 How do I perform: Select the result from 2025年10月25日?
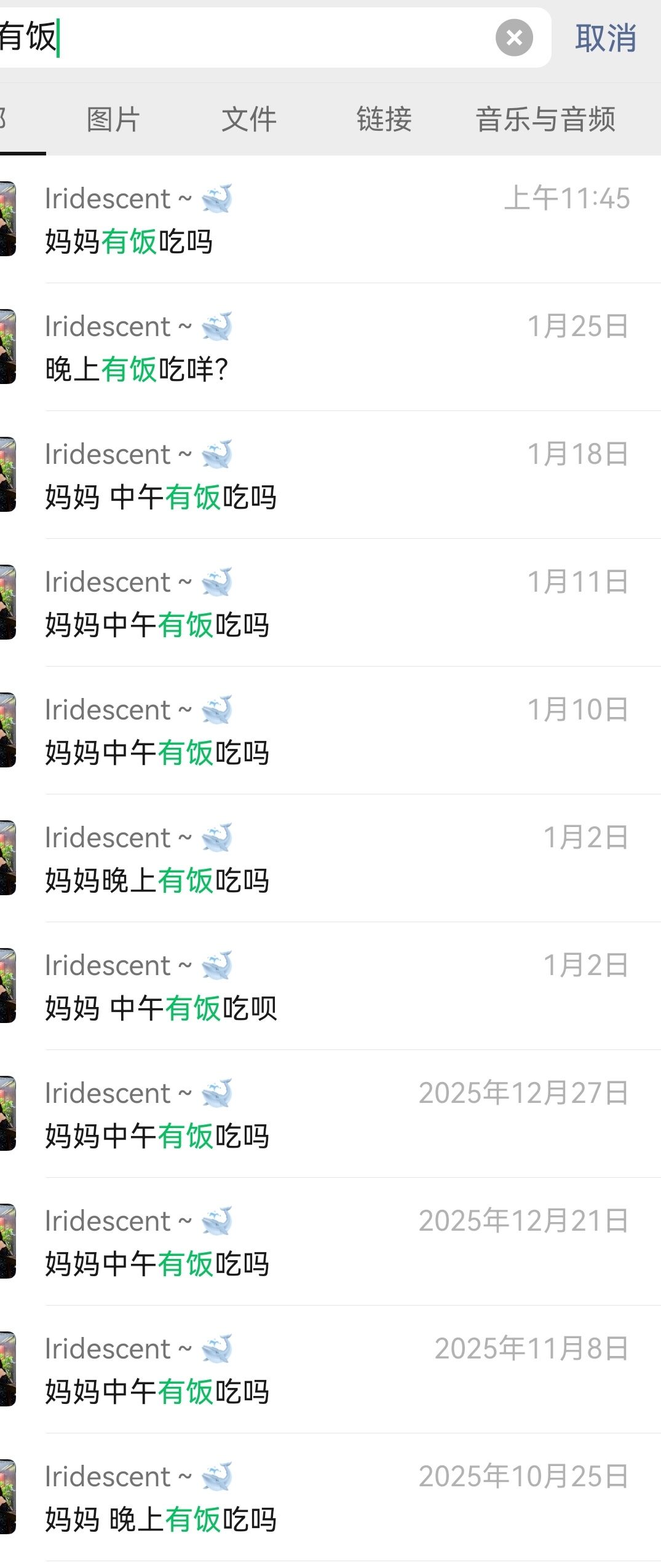[x=332, y=1498]
